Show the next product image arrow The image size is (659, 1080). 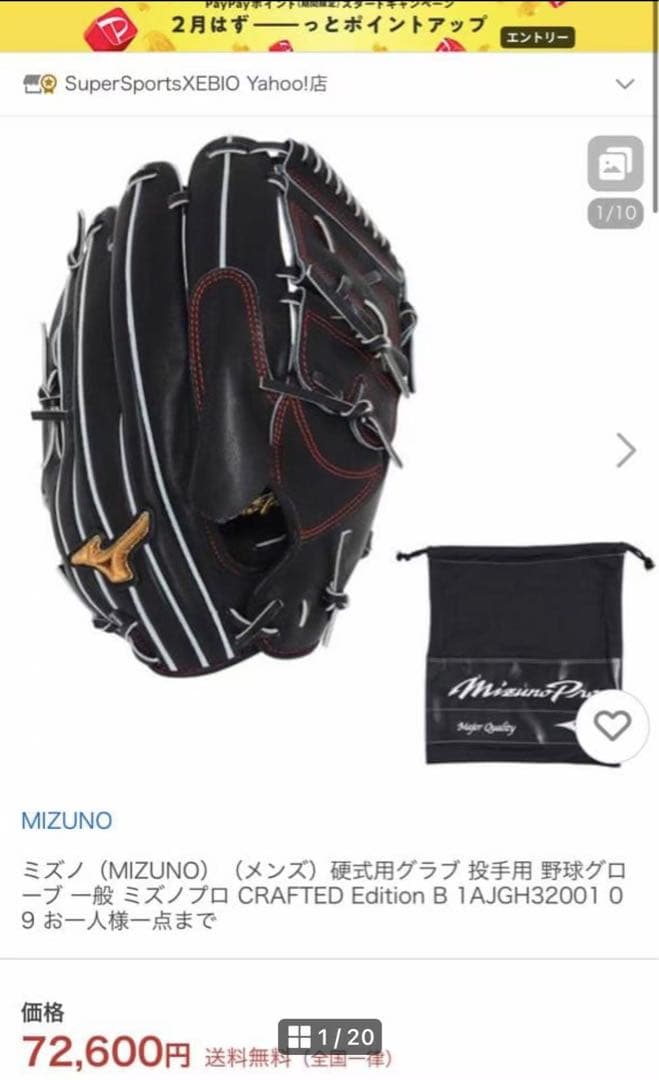point(626,450)
